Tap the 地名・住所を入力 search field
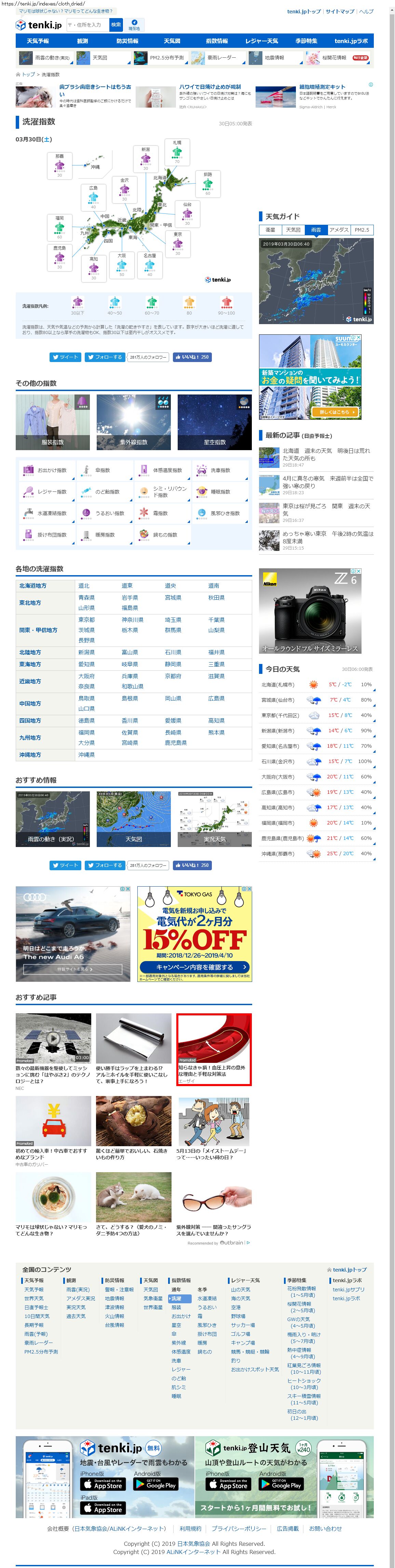 [x=86, y=25]
